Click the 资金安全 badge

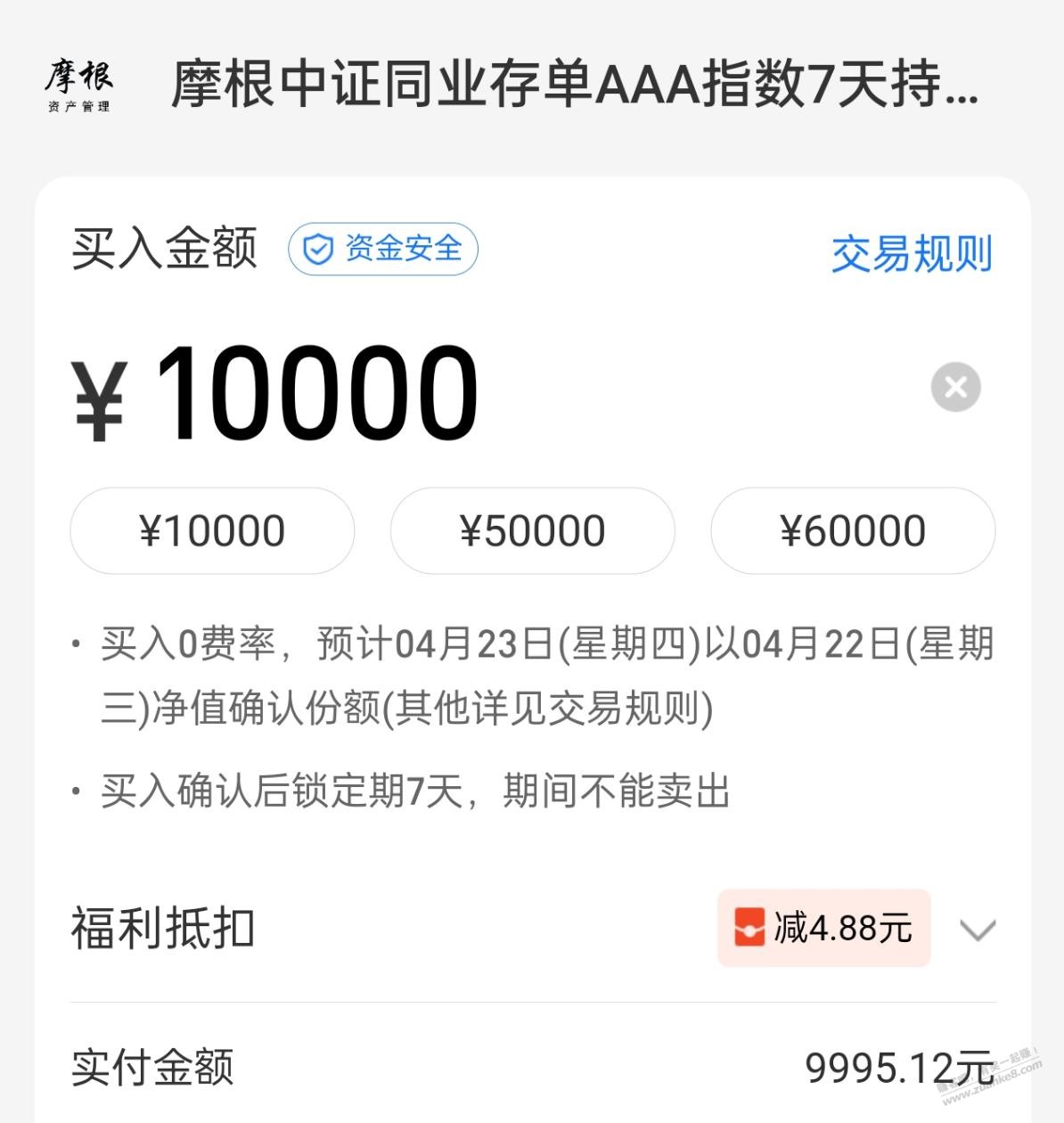(383, 250)
